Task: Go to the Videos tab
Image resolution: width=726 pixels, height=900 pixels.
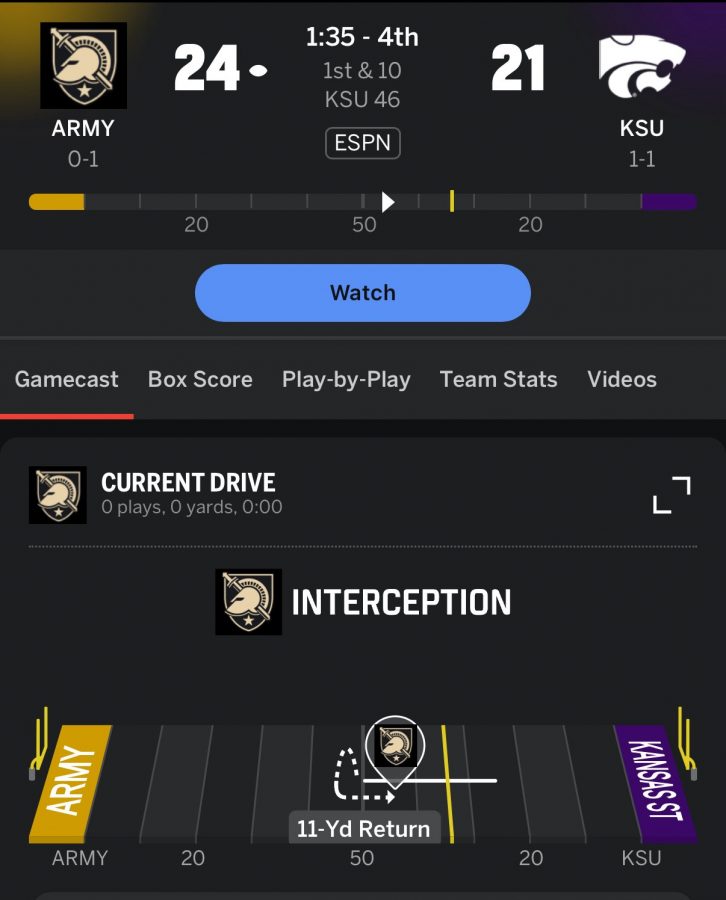Action: click(x=622, y=380)
